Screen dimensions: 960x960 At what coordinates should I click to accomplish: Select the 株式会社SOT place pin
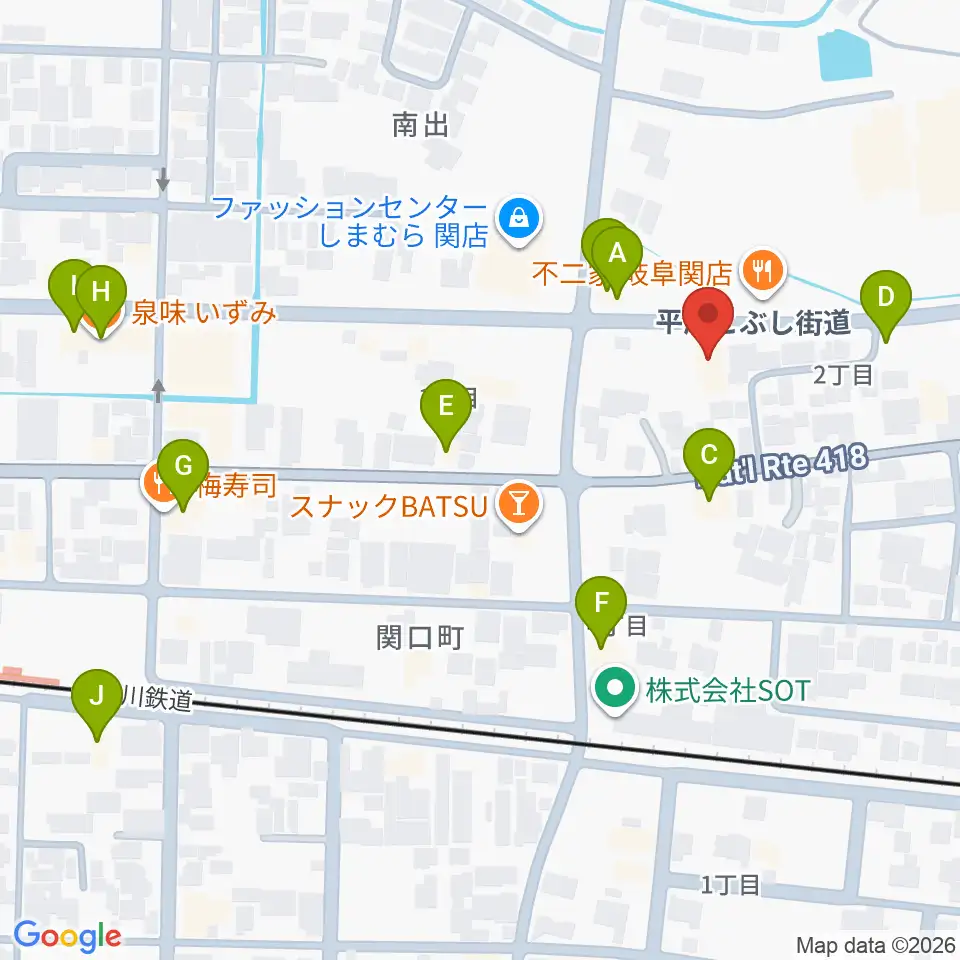[x=616, y=689]
